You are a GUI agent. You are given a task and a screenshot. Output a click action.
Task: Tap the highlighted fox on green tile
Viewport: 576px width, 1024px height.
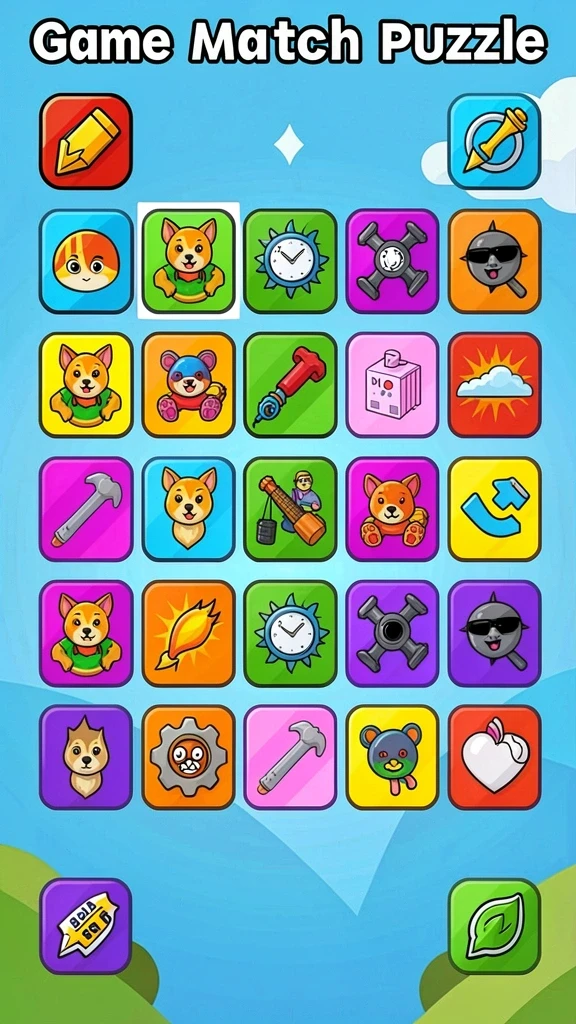tap(188, 261)
